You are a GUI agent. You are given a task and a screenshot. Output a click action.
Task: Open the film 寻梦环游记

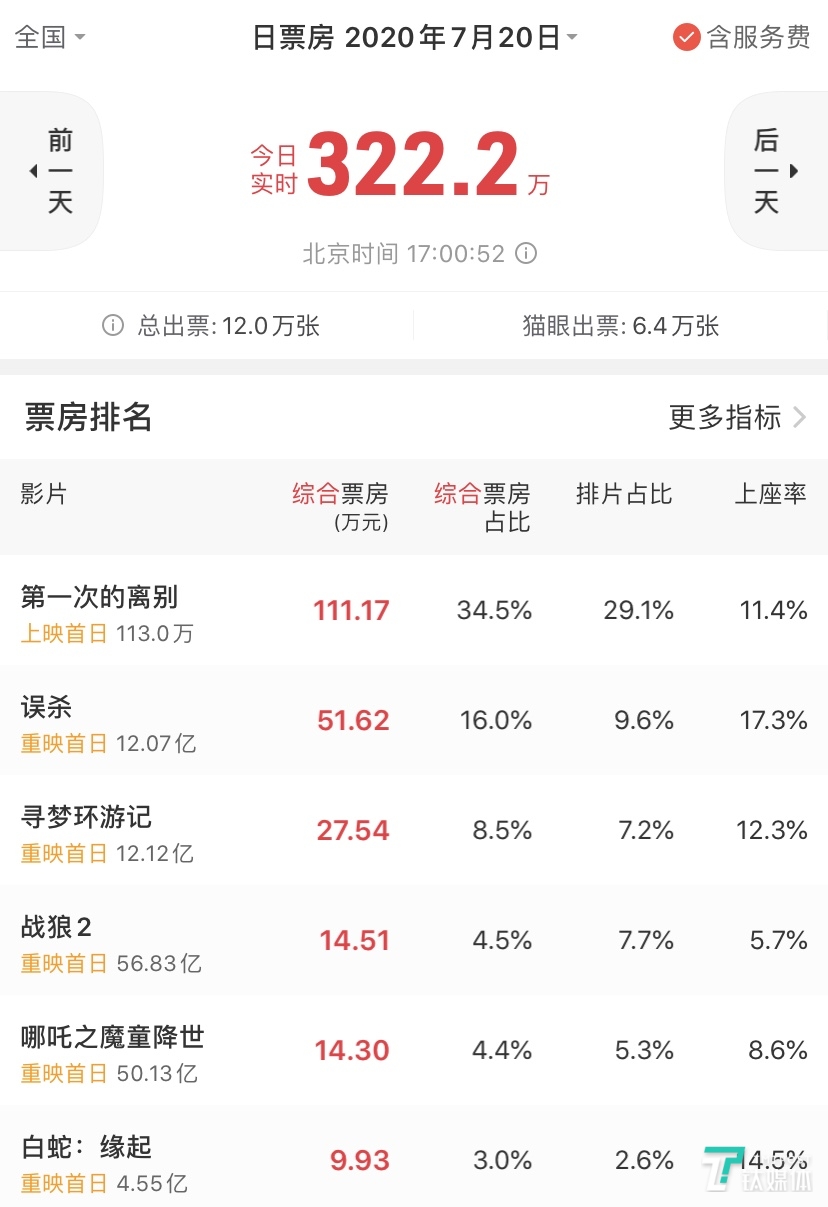tap(86, 818)
